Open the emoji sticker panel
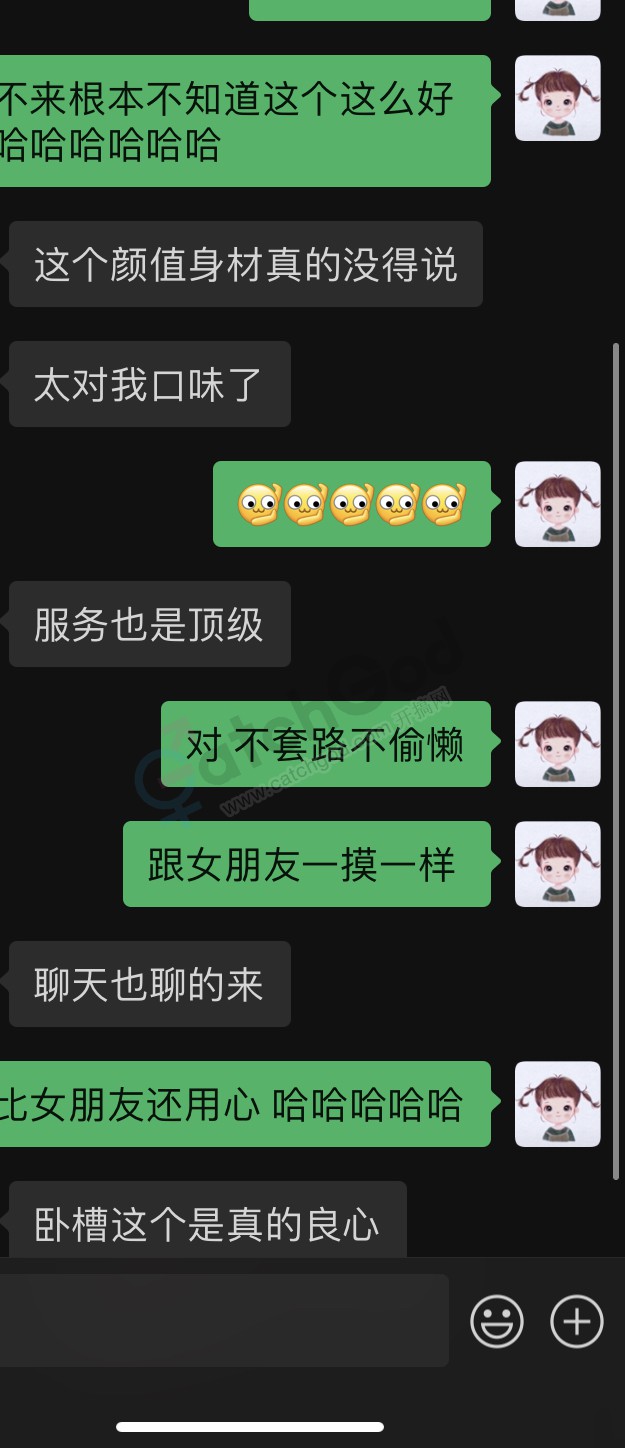 (x=497, y=1321)
